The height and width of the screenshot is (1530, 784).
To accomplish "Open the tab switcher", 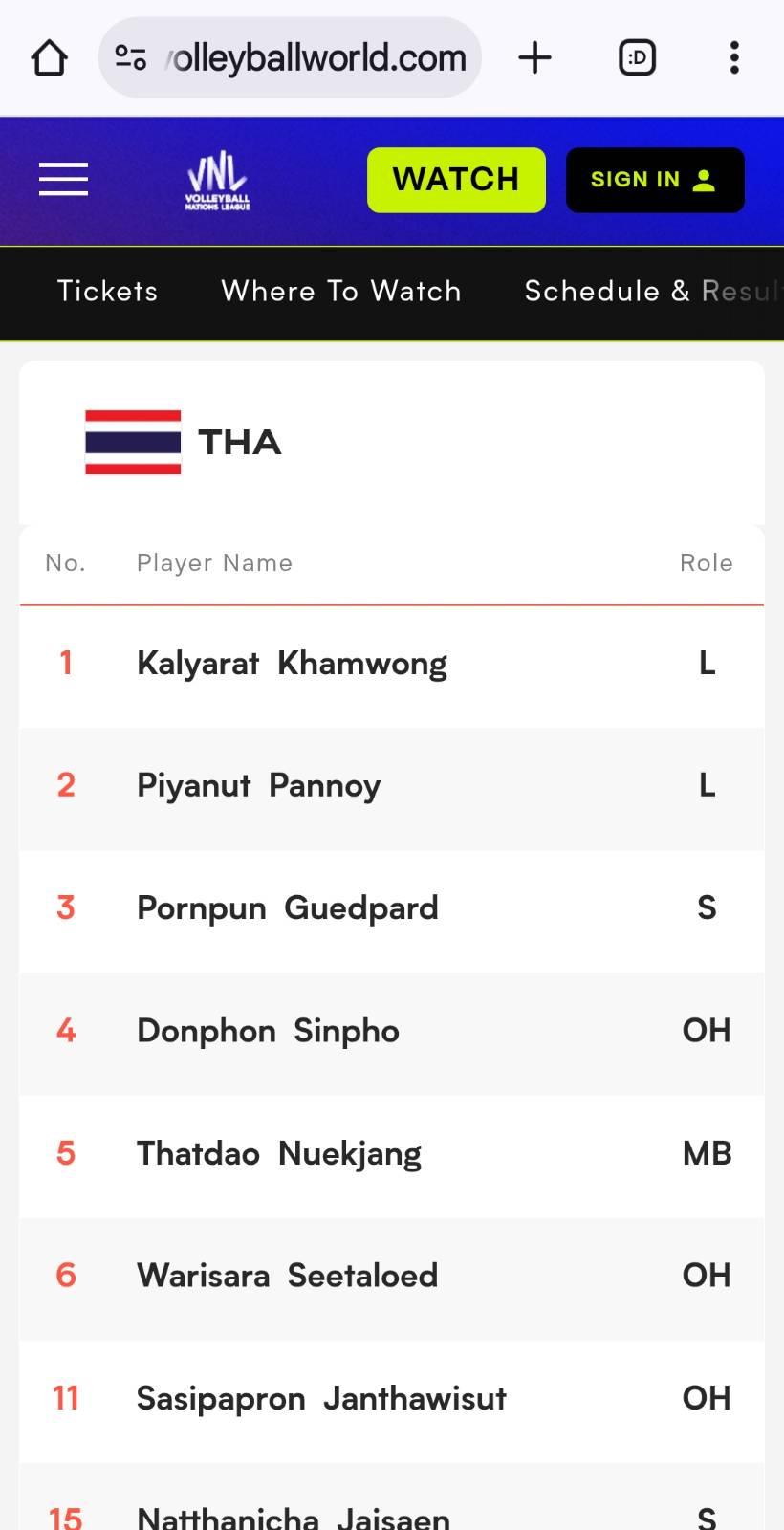I will point(638,57).
